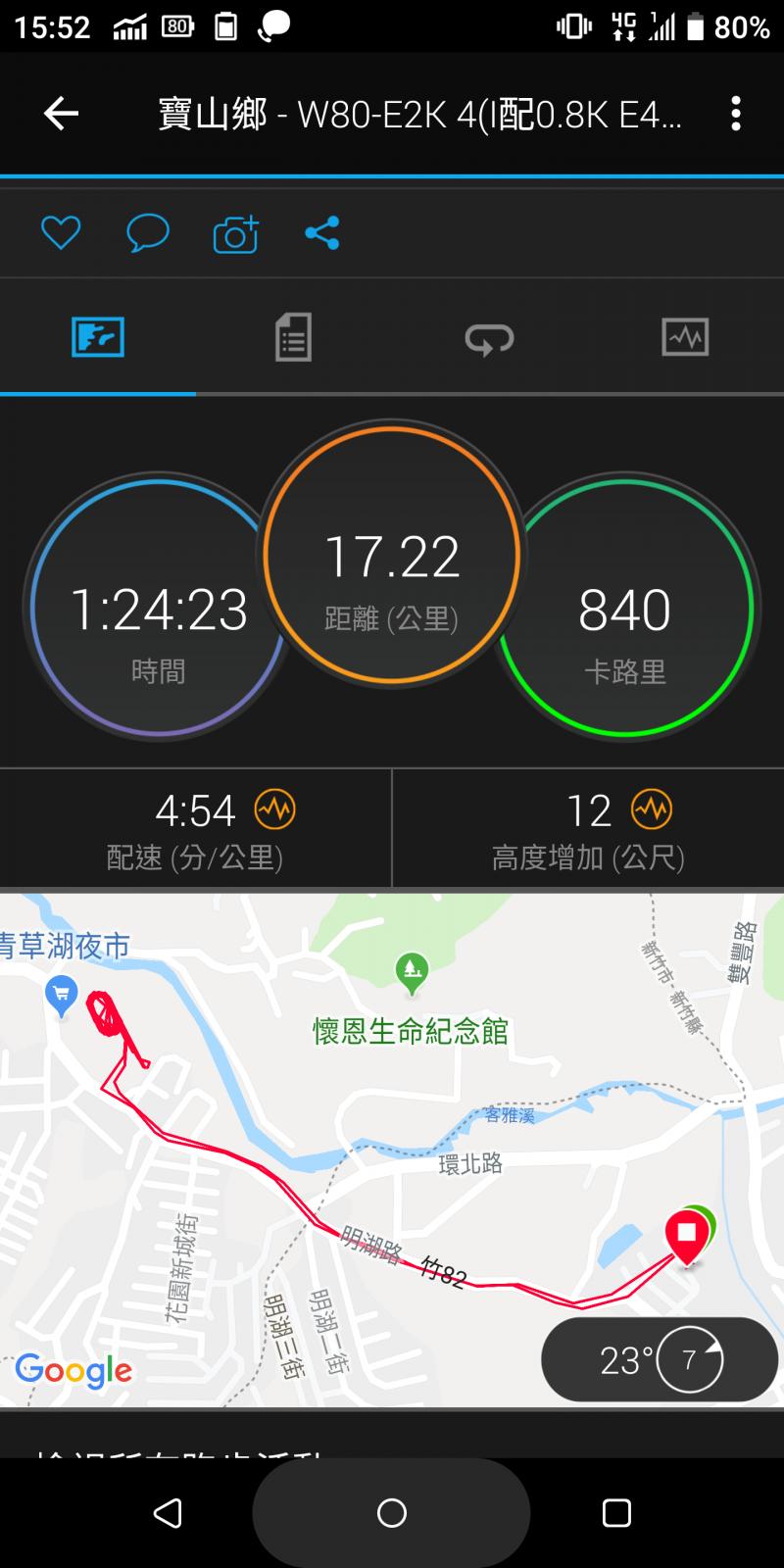Like this activity with the heart icon

(x=61, y=233)
